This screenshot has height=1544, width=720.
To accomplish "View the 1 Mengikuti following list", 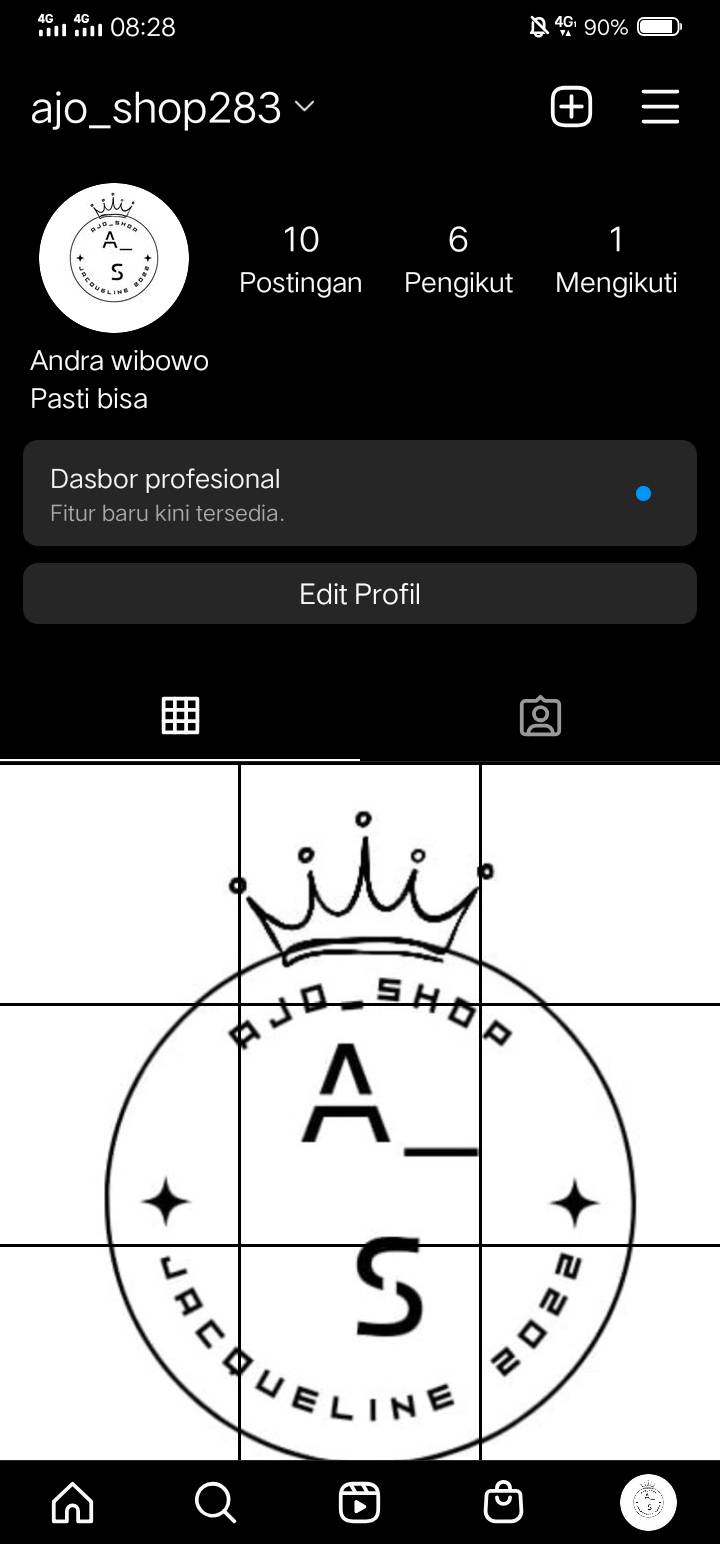I will 616,259.
